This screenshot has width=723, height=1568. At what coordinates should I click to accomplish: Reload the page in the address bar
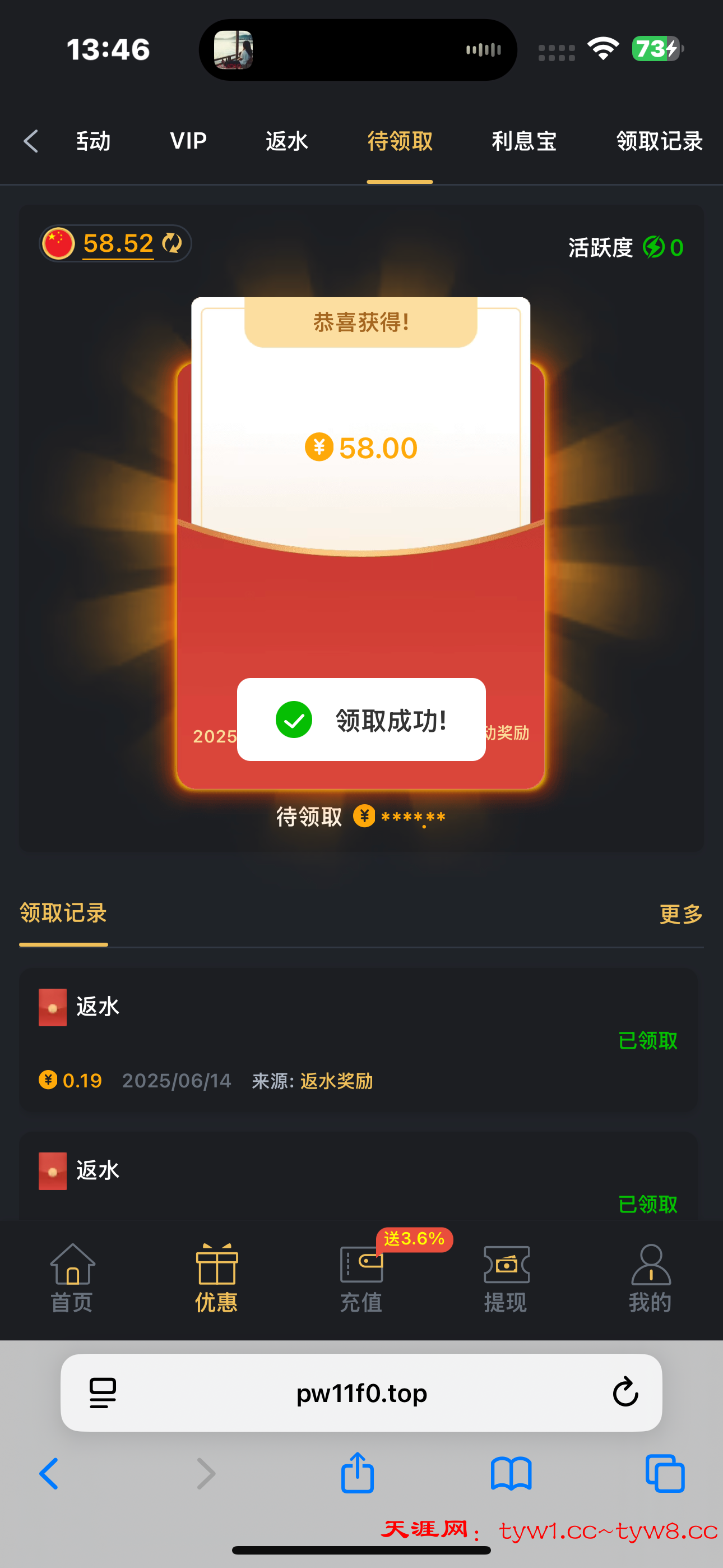(x=624, y=1392)
